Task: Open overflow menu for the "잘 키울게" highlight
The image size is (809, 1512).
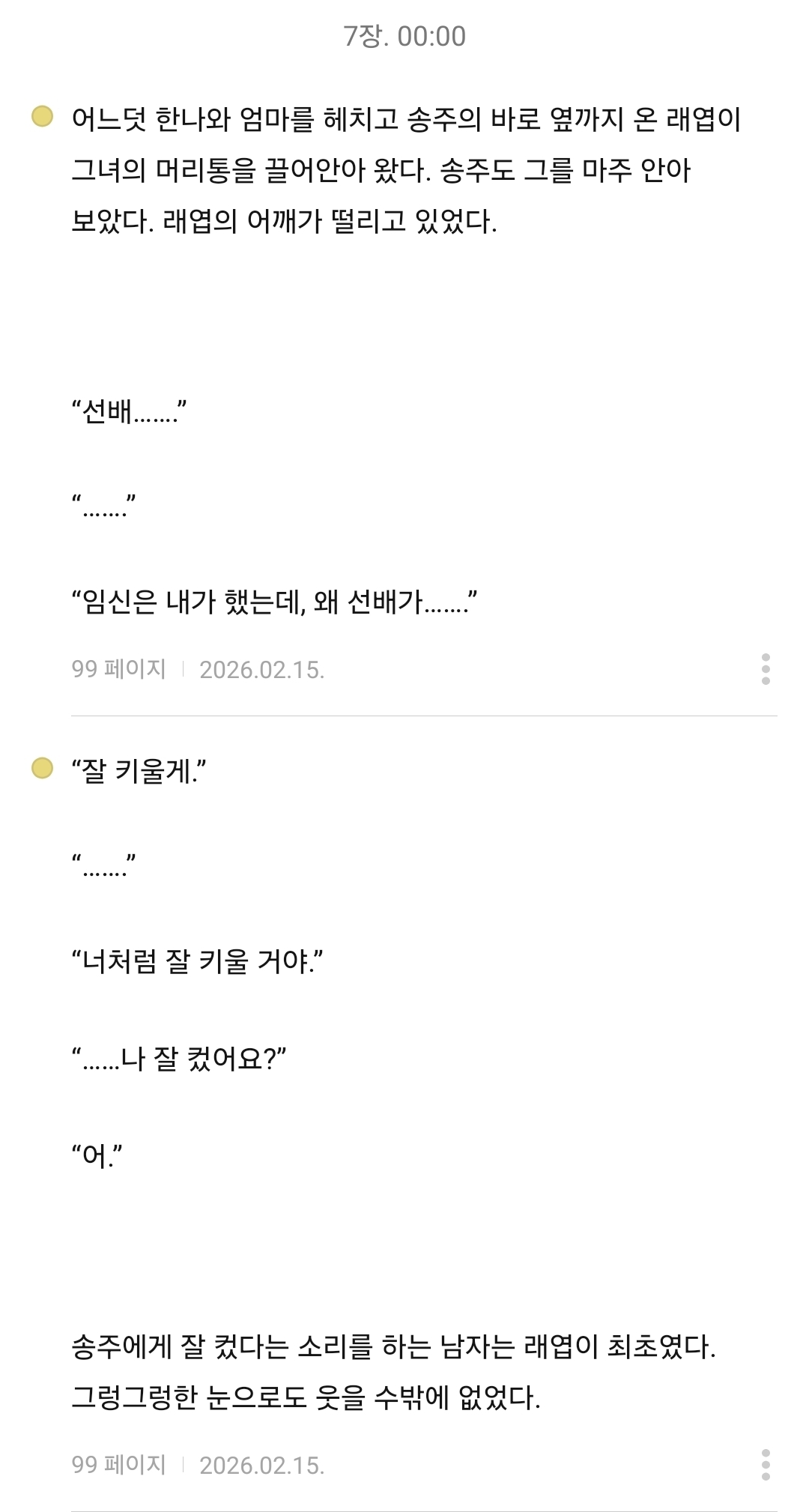Action: coord(765,1465)
